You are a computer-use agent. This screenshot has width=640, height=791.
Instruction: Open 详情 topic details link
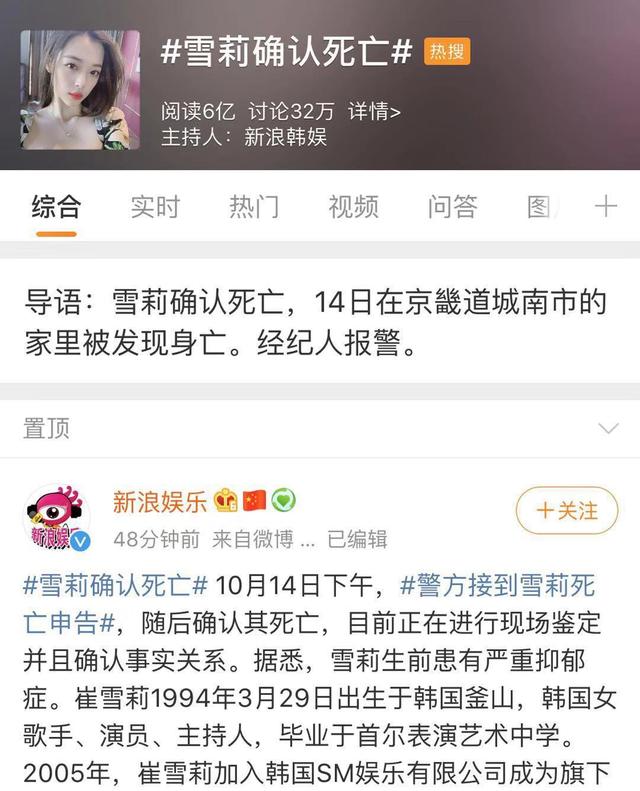(x=374, y=111)
